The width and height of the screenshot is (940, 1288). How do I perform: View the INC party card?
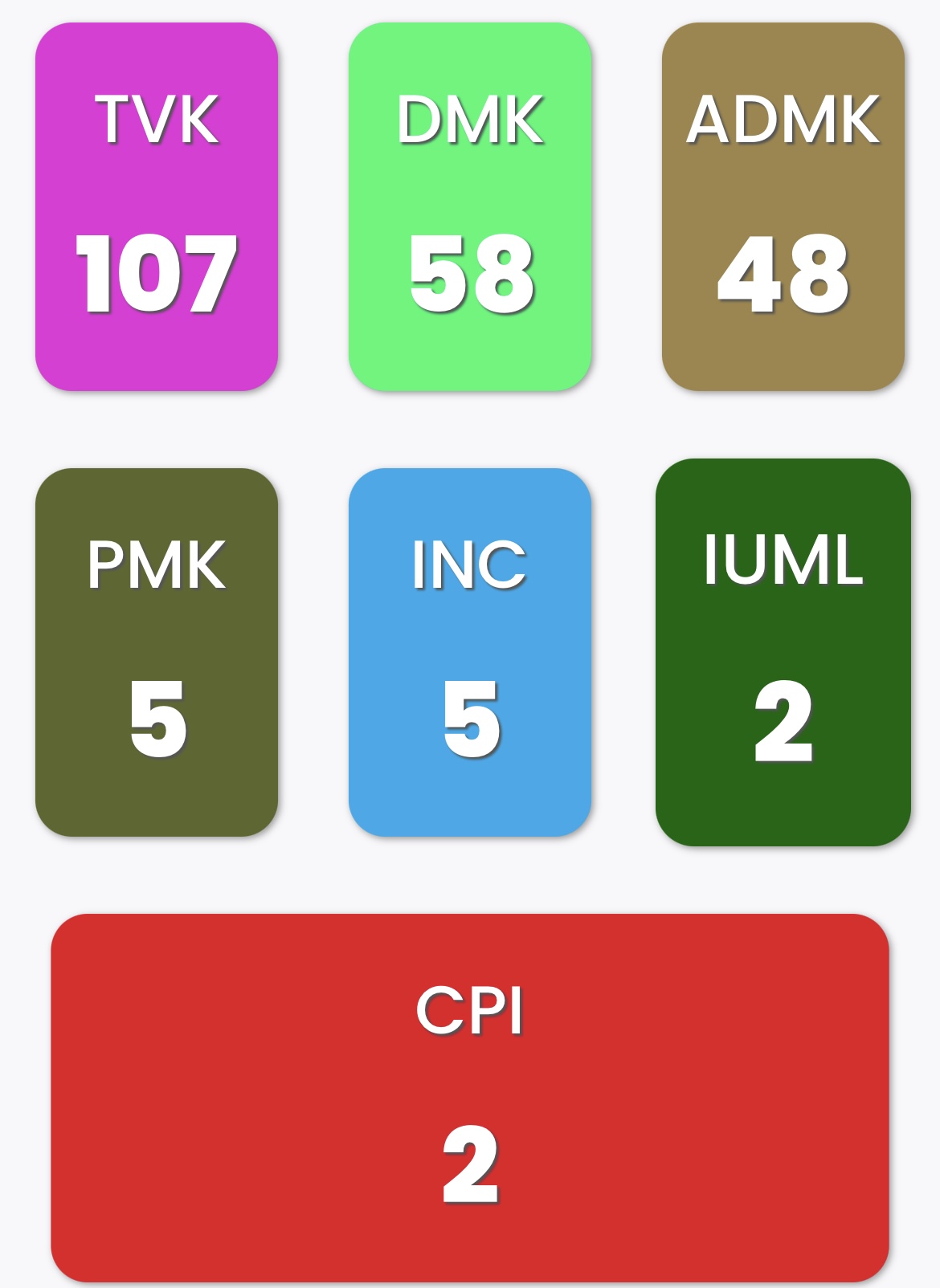470,652
